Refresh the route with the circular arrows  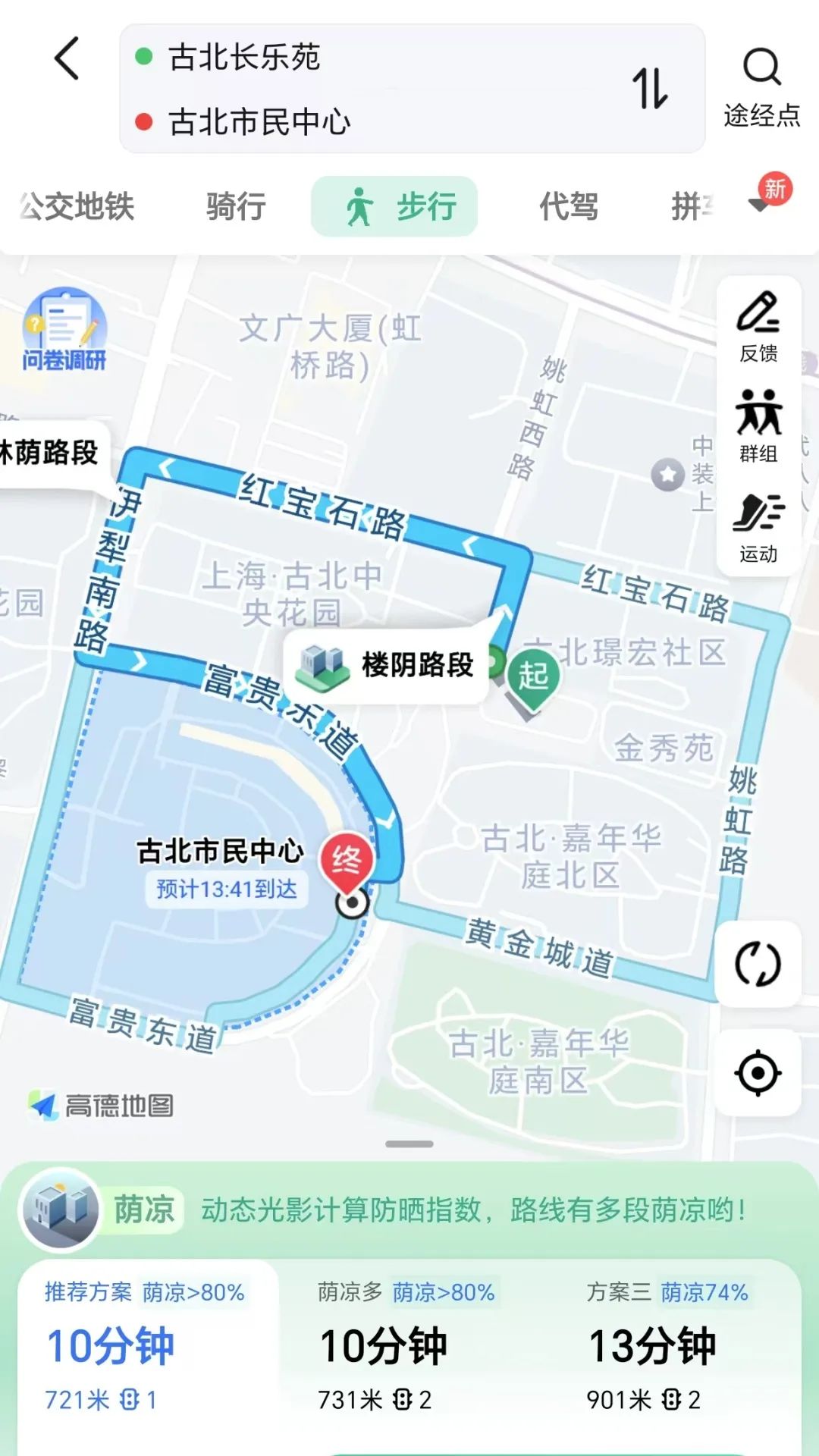758,964
